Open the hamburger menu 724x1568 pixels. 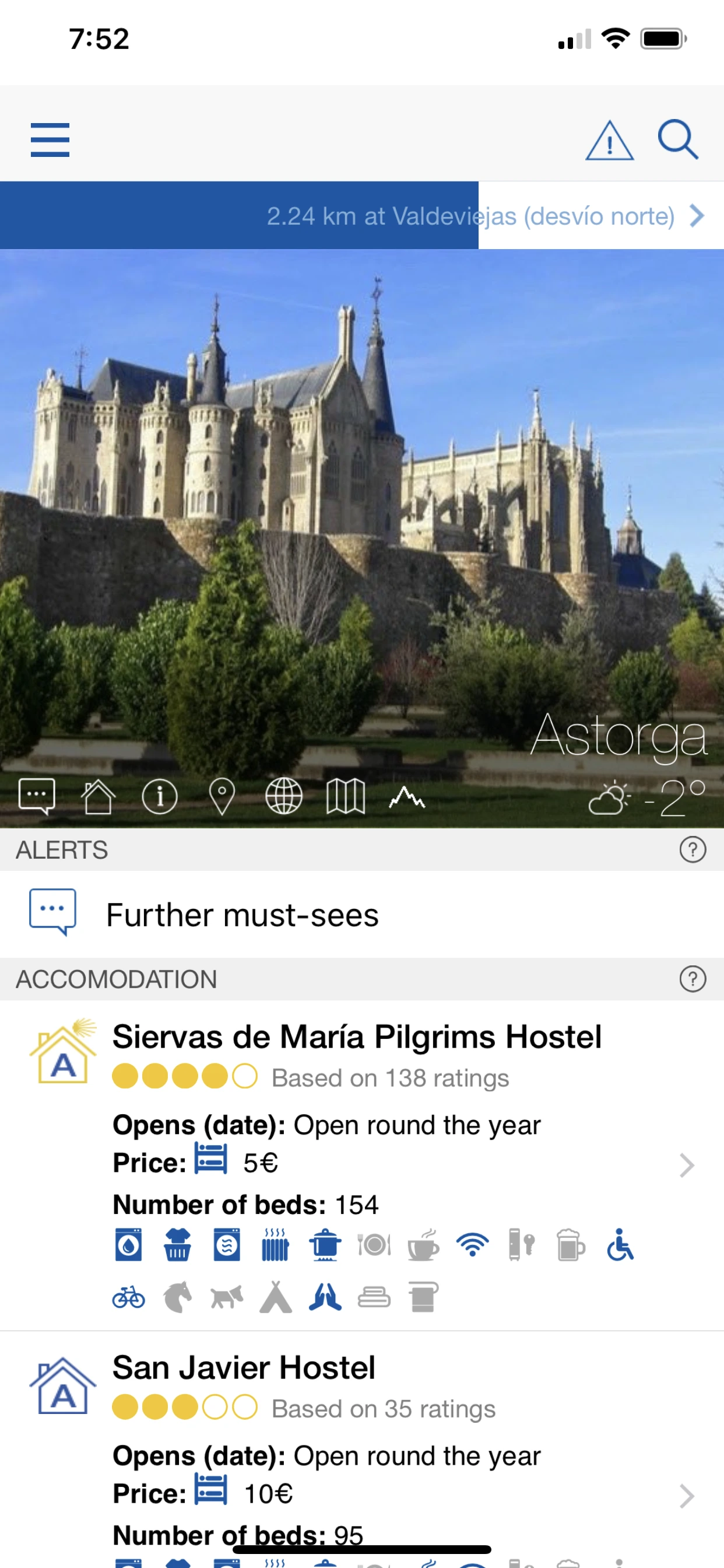[50, 139]
